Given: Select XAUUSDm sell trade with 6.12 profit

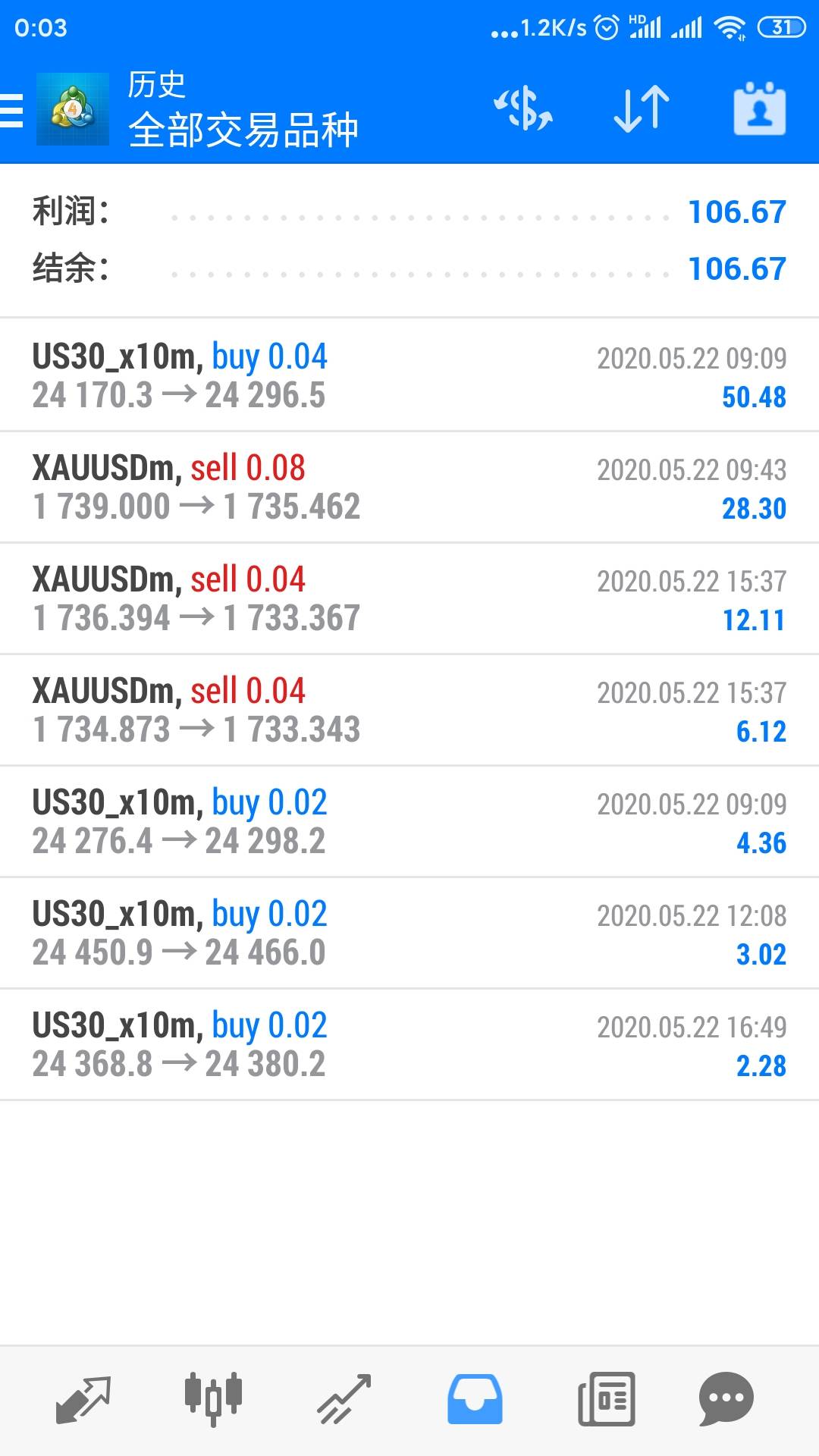Looking at the screenshot, I should [409, 710].
